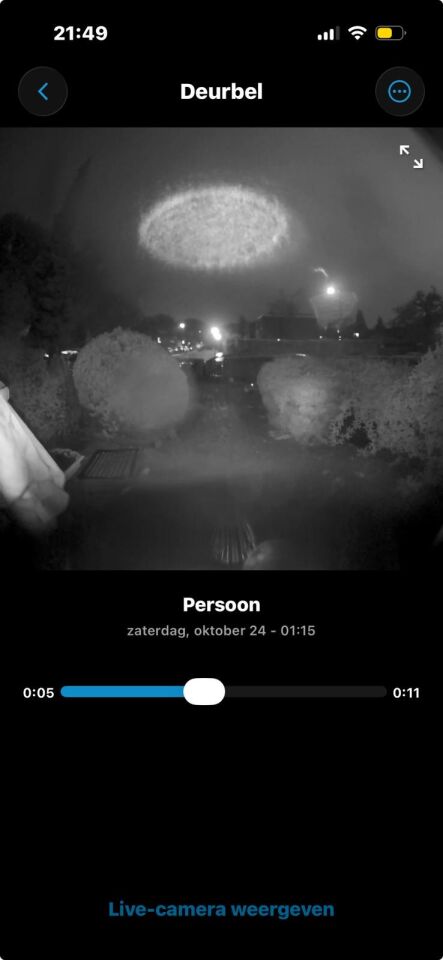Open Live-camera weergeven
Viewport: 443px width, 960px height.
(x=222, y=909)
